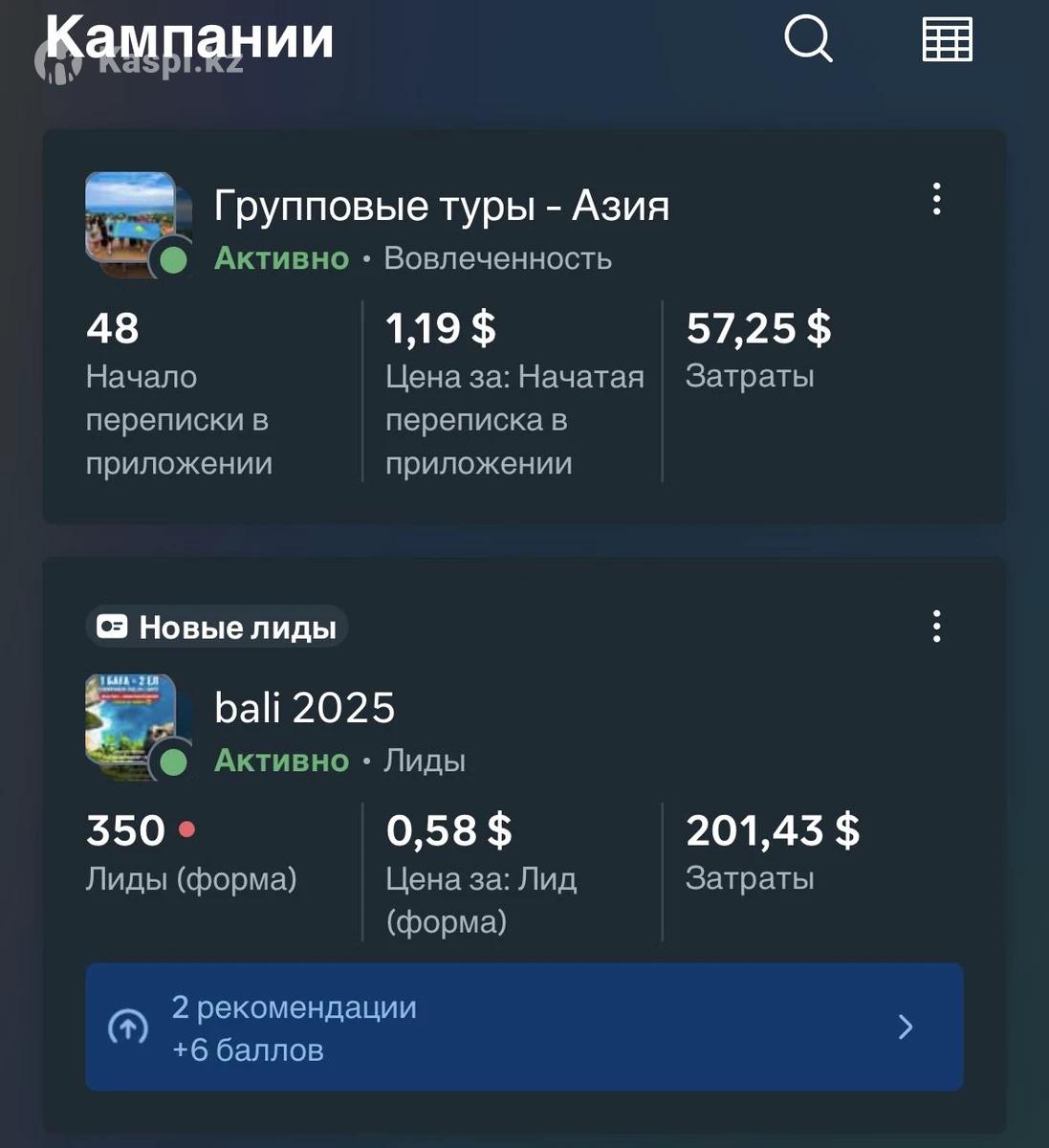Screen dimensions: 1049x1148
Task: Open options menu for bali 2025
Action: tap(937, 627)
